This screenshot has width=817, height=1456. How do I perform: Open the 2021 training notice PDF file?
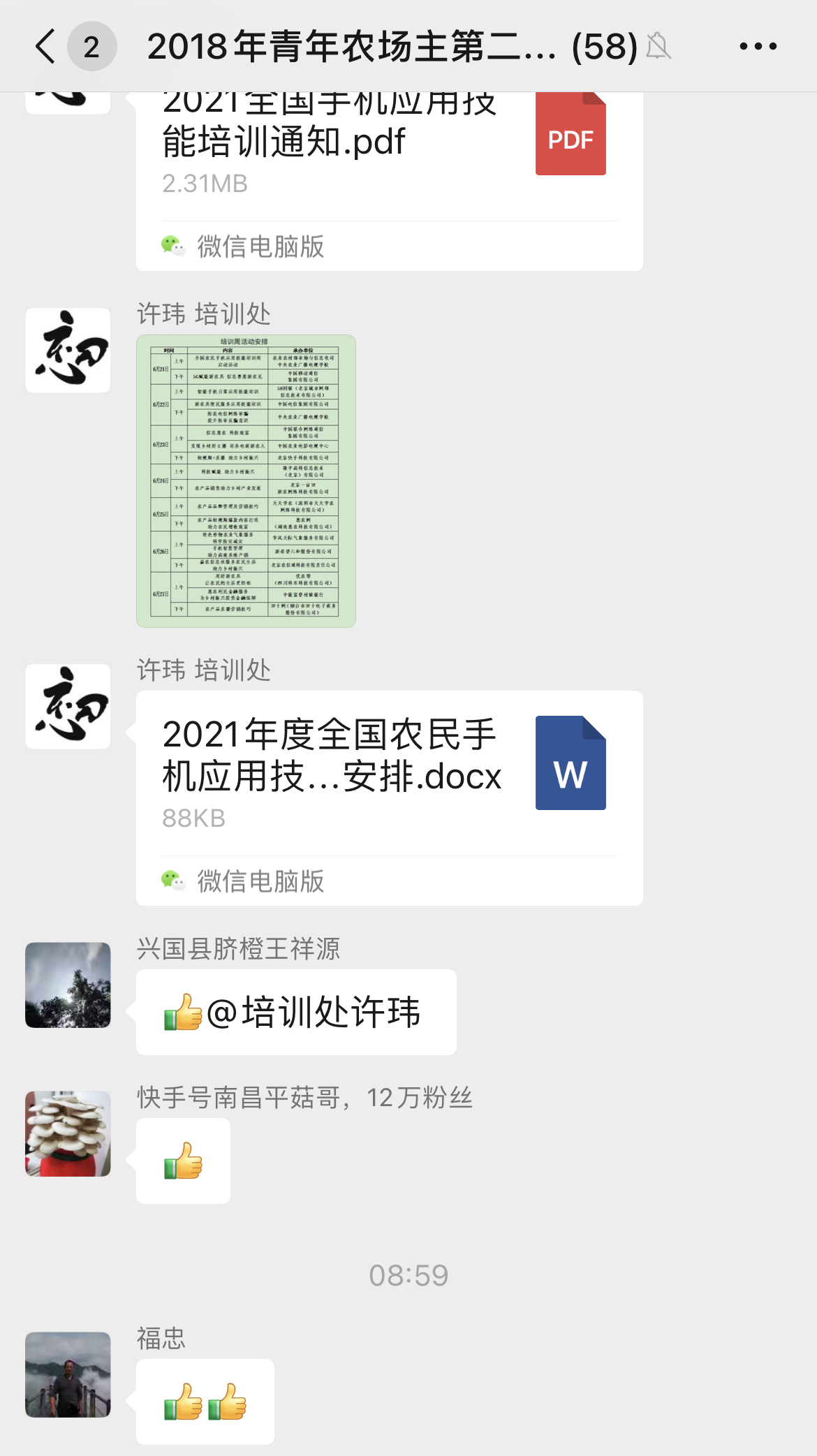click(x=388, y=154)
